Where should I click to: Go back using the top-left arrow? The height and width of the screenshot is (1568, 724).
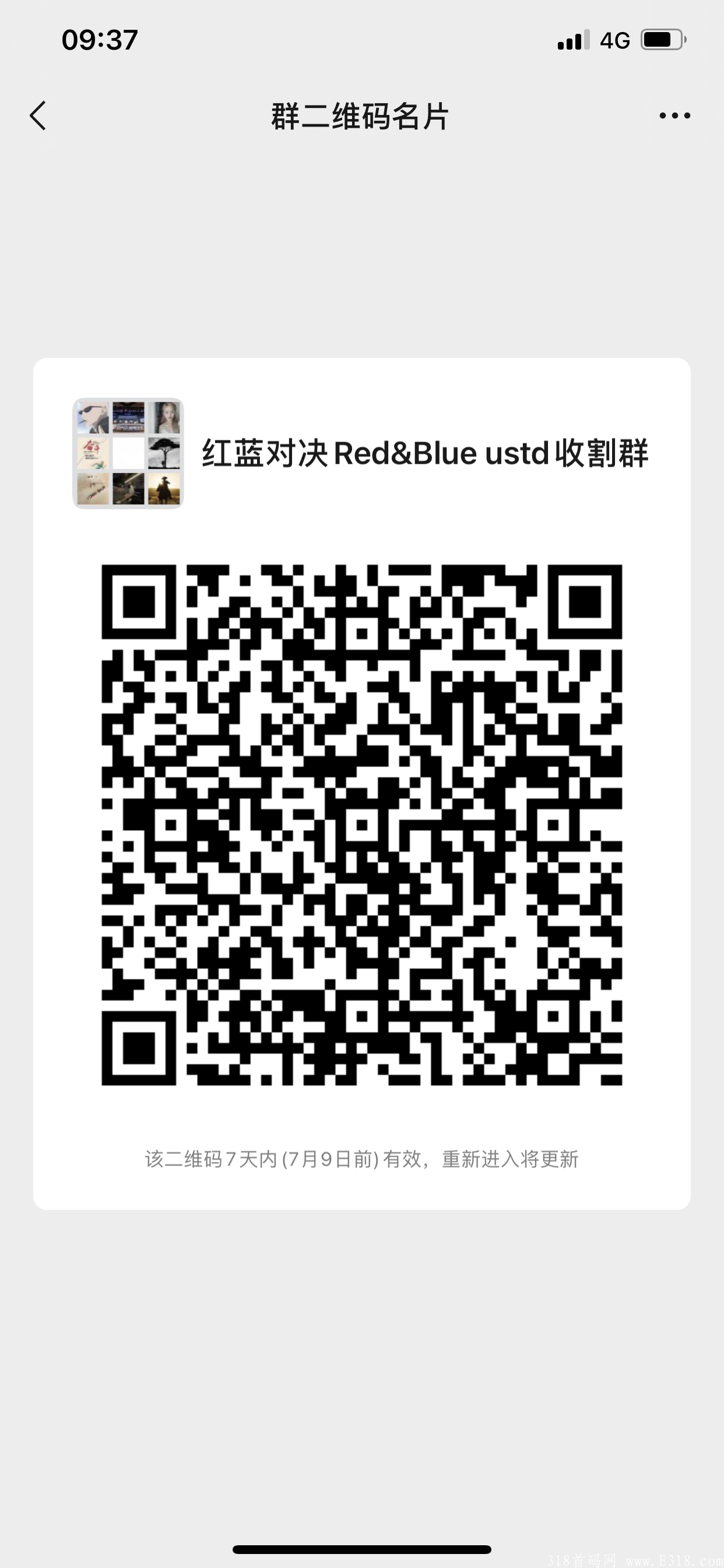point(38,116)
